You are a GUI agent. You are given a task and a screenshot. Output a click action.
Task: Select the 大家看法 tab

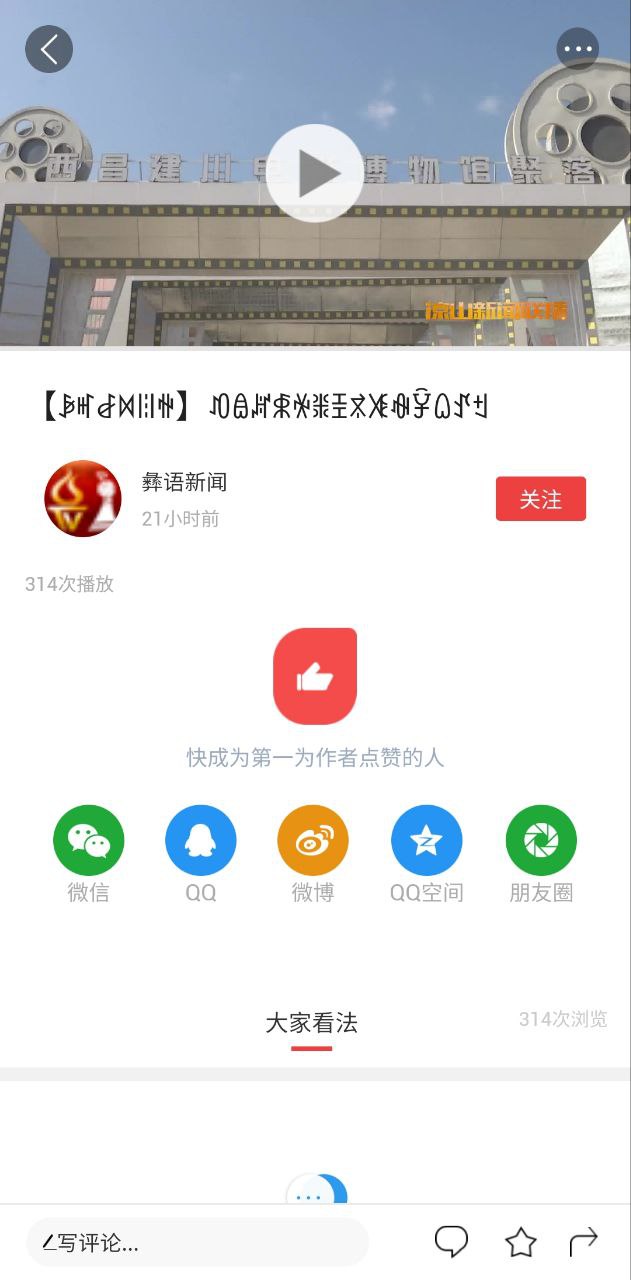311,1023
